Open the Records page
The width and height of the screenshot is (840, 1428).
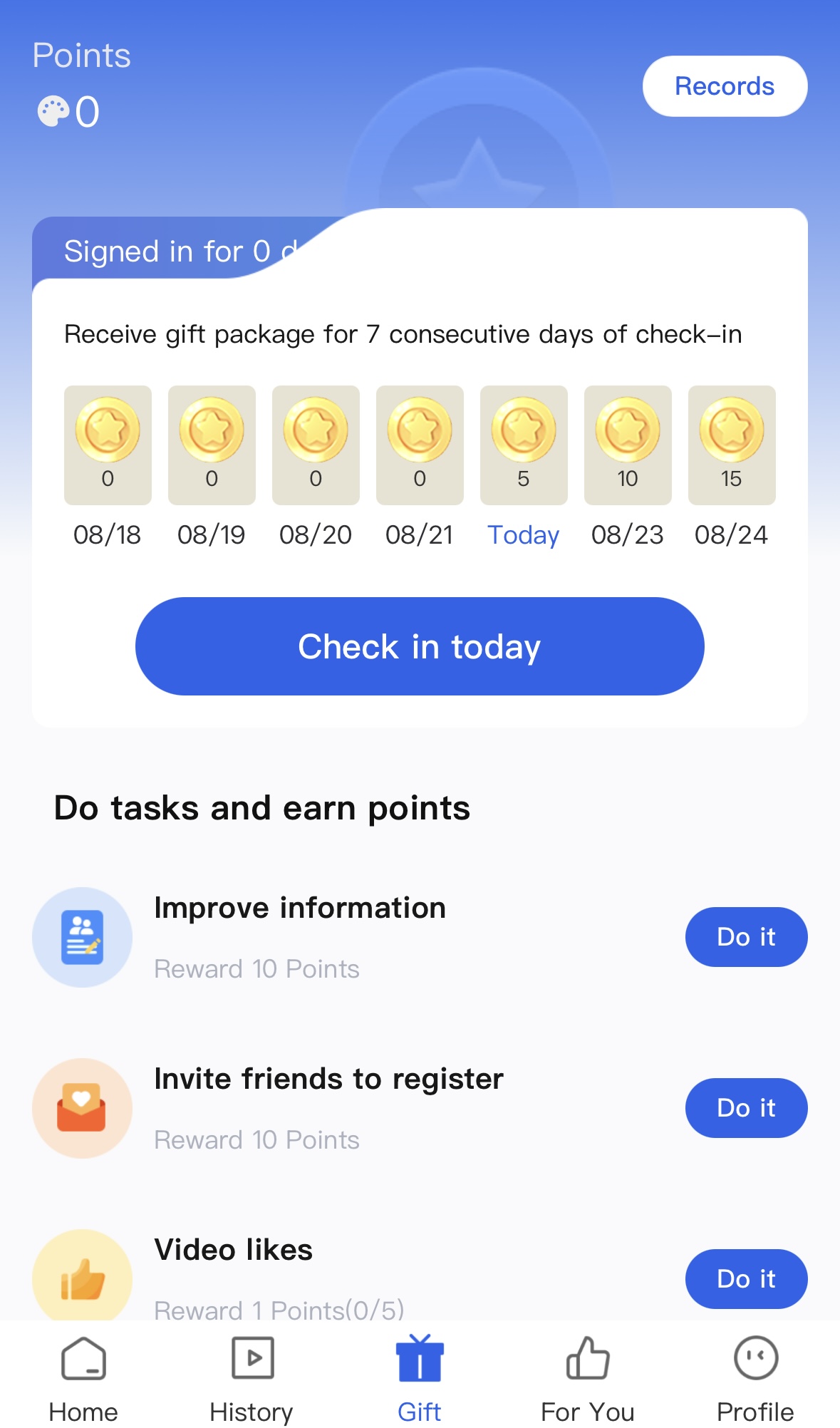(x=725, y=86)
